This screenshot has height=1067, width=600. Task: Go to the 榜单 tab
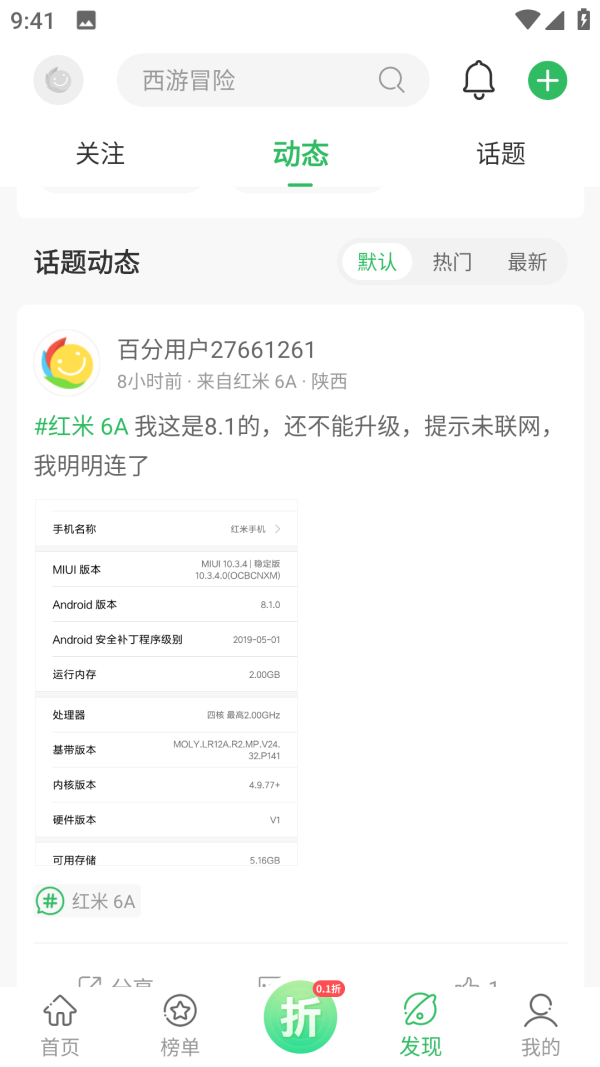point(180,1026)
